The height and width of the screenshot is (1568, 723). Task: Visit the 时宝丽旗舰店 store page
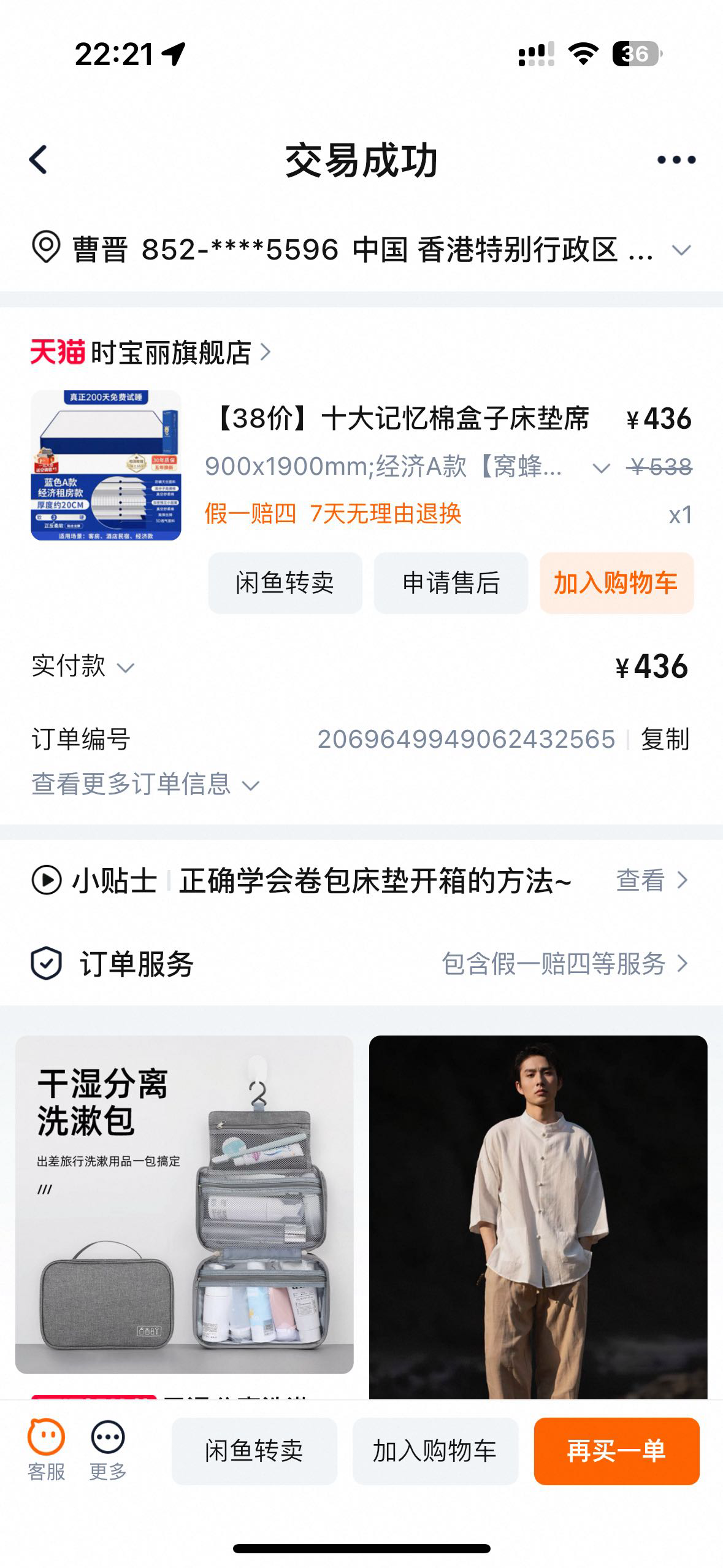(x=174, y=352)
